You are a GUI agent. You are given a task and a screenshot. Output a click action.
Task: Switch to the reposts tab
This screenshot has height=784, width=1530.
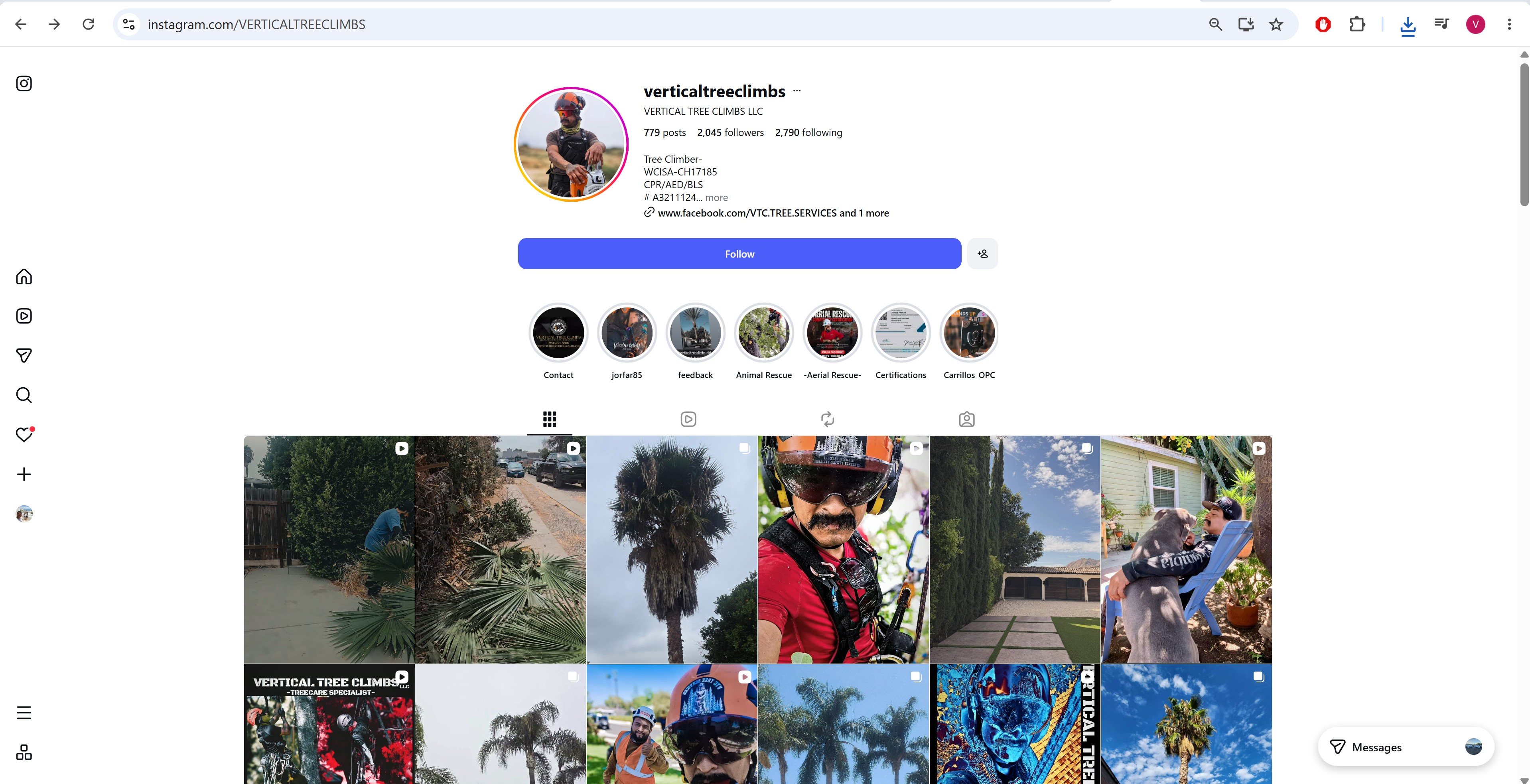[x=827, y=420]
